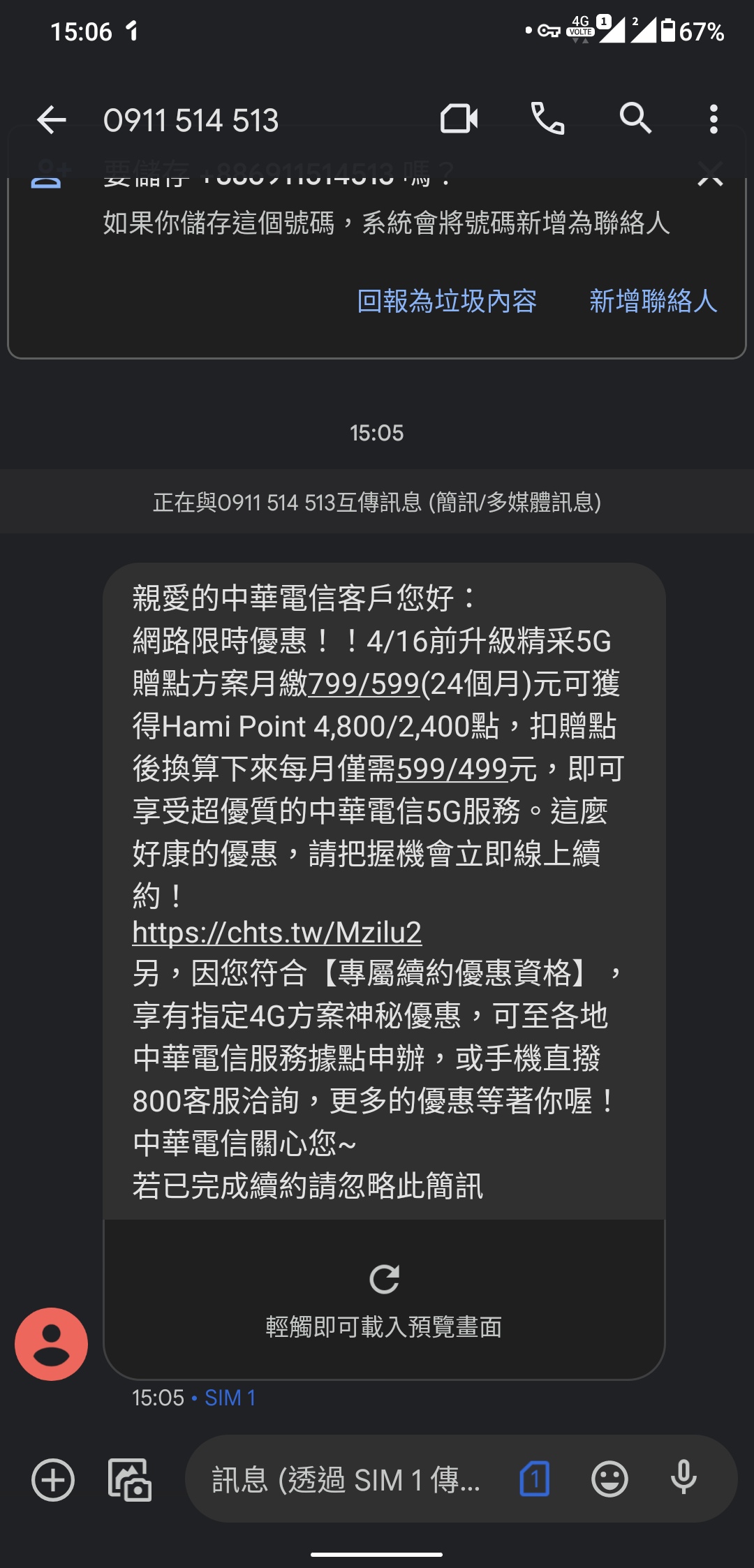Screen dimensions: 754x1568
Task: Open the sender's red avatar
Action: click(x=52, y=1344)
